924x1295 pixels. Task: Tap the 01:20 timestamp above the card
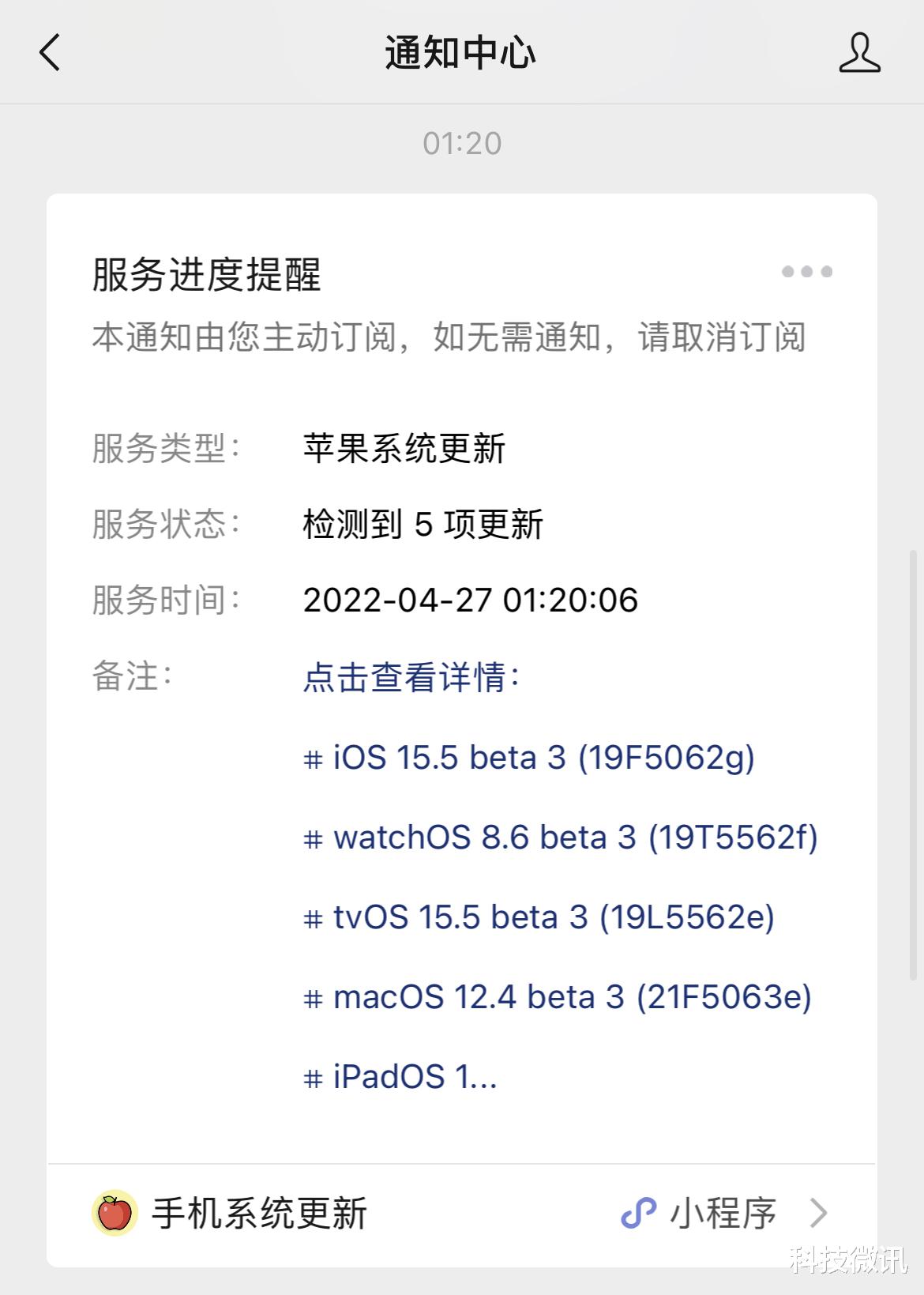(x=462, y=143)
